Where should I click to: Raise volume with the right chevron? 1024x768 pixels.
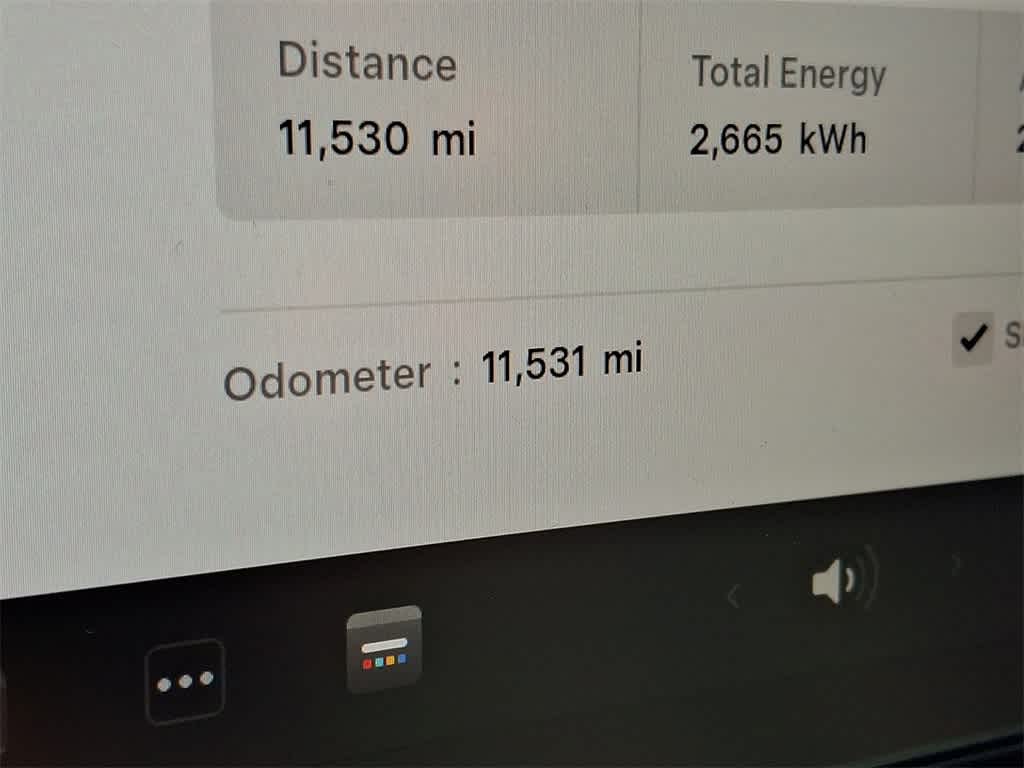(956, 565)
